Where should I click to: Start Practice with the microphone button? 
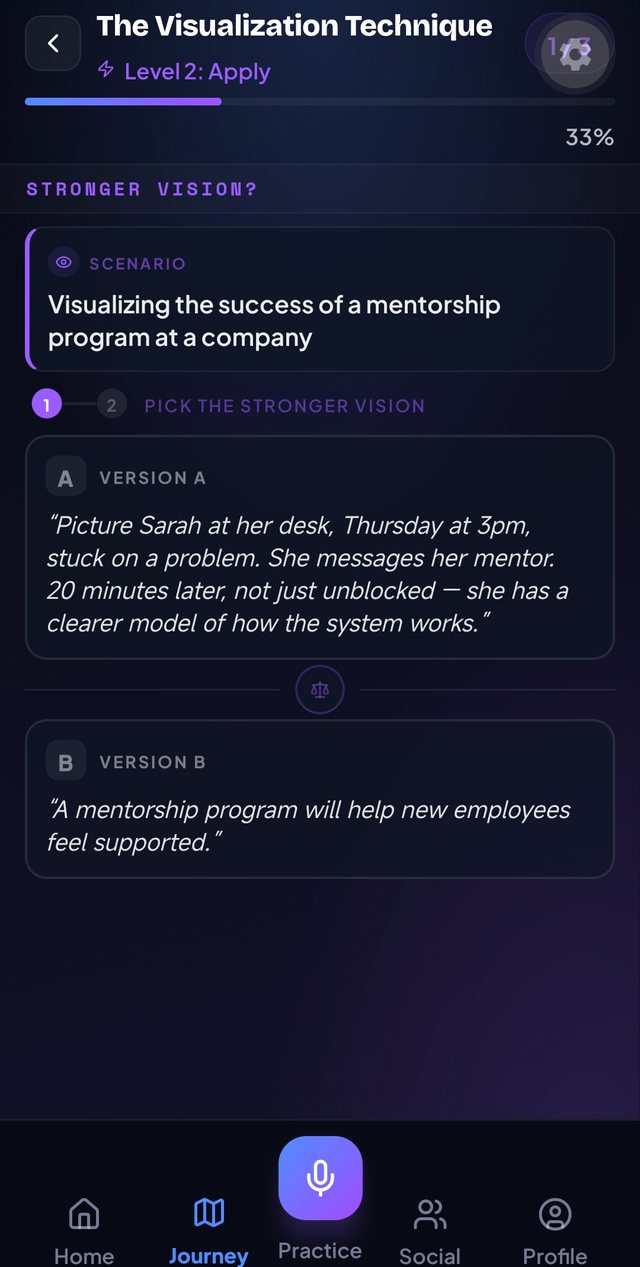pos(320,1178)
